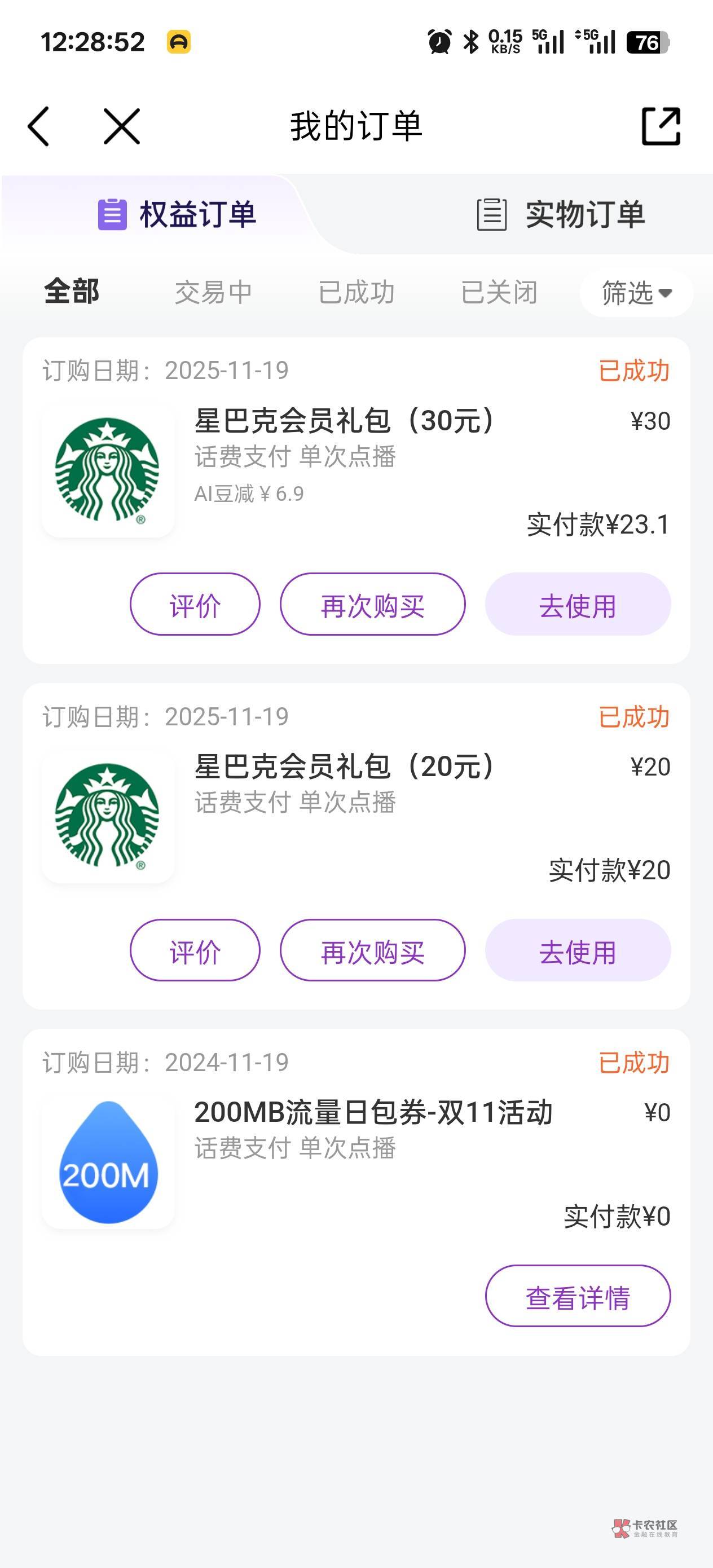Rate the 星巴克会员礼包（20元） order
713x1568 pixels.
[195, 950]
